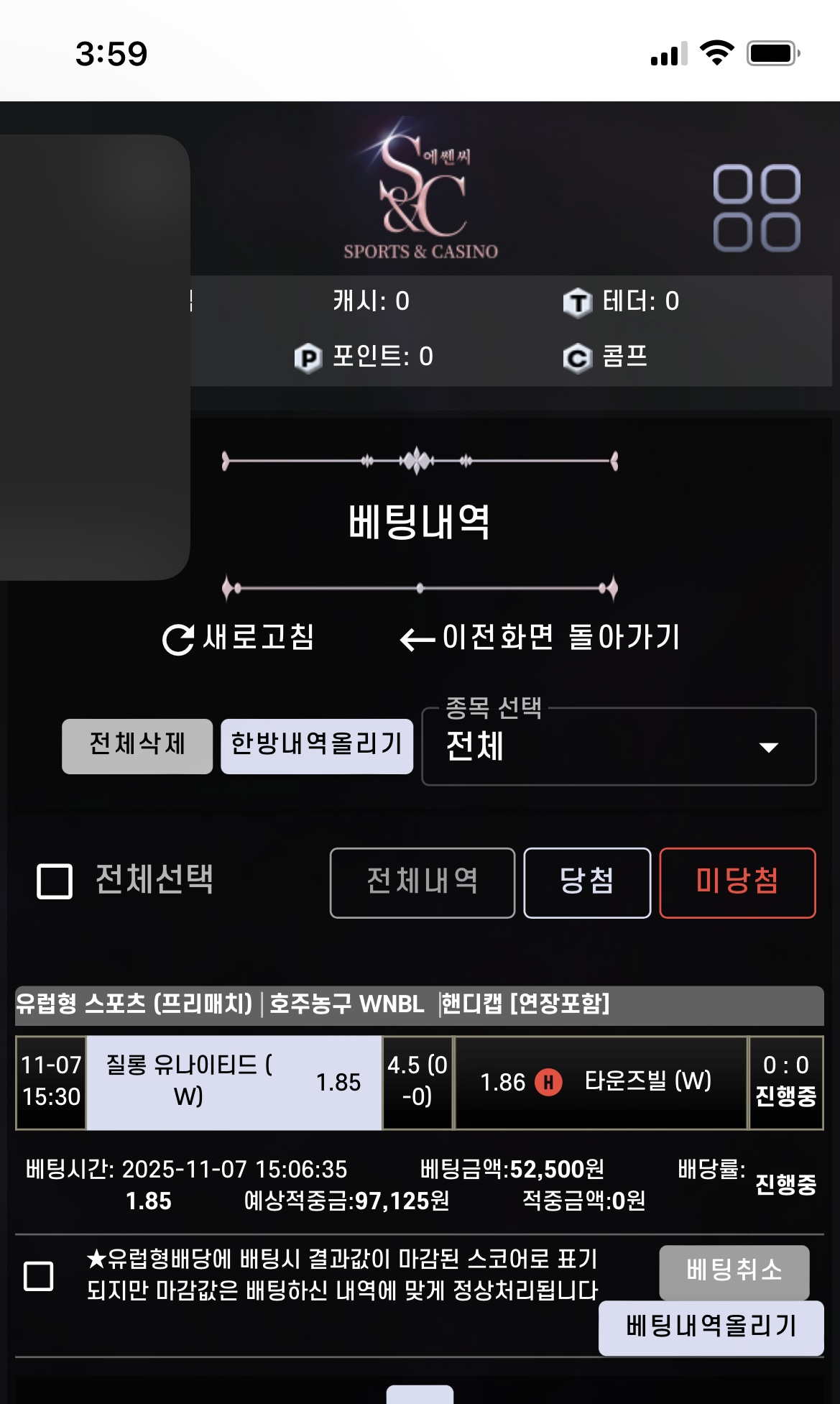
Task: Tap the 전체삭제 button
Action: click(x=137, y=746)
